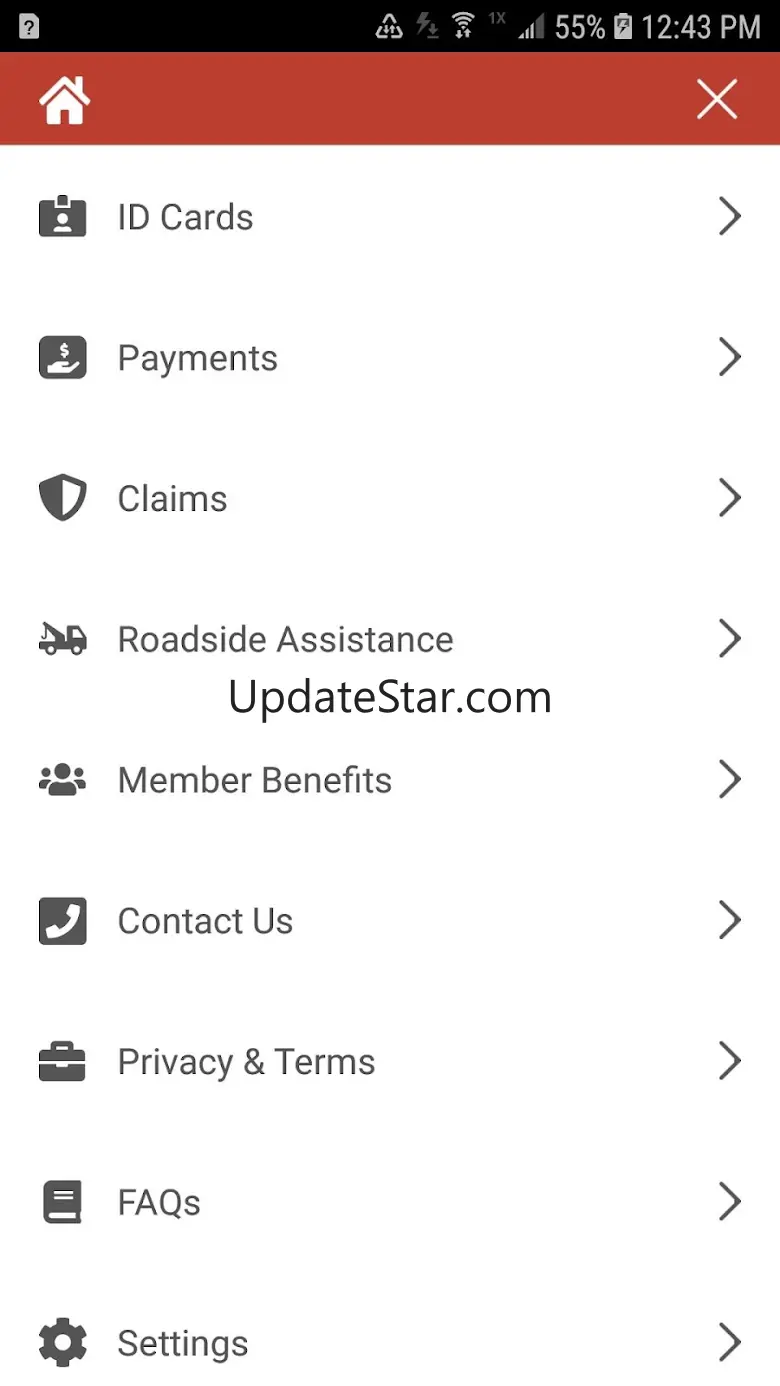The image size is (780, 1386).
Task: Close the menu with the X
Action: coord(716,101)
